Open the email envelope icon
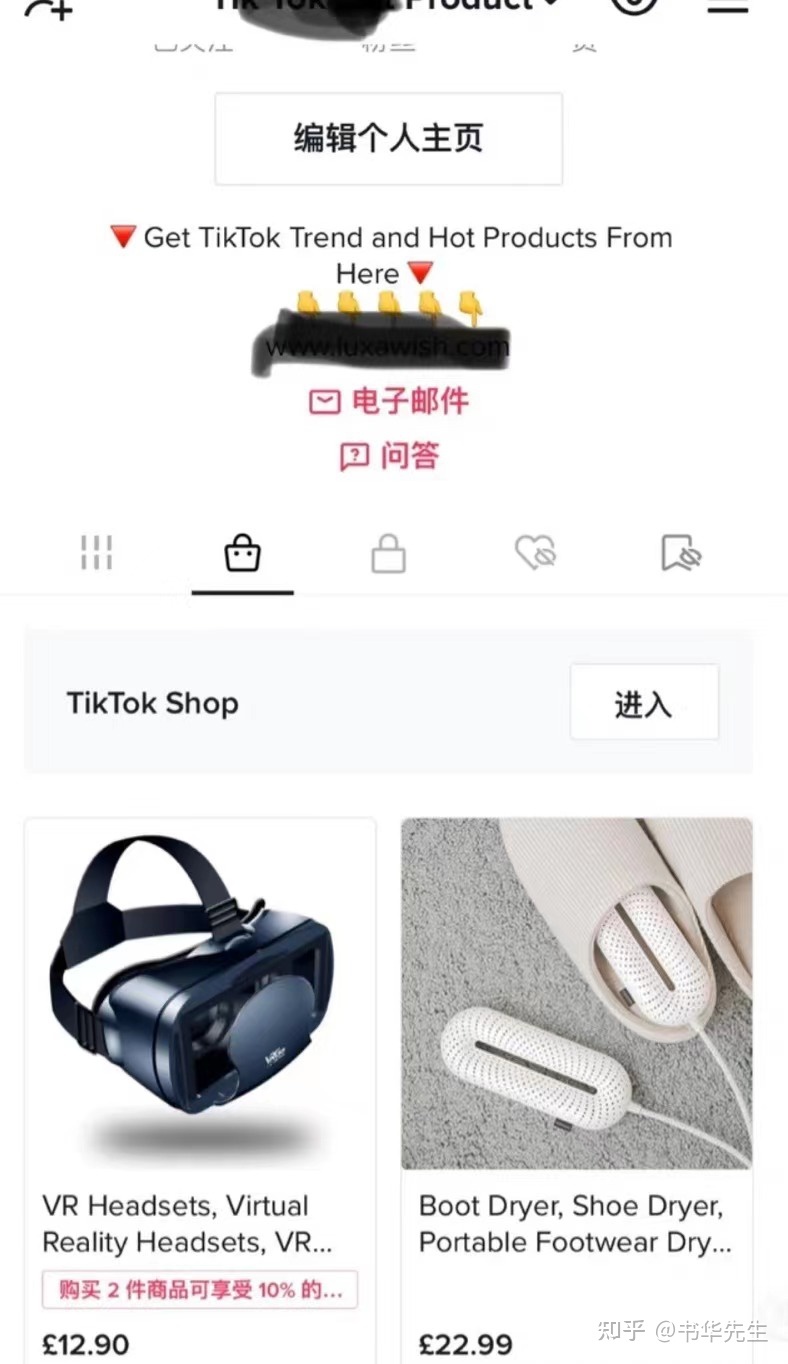Viewport: 788px width, 1364px height. [323, 401]
